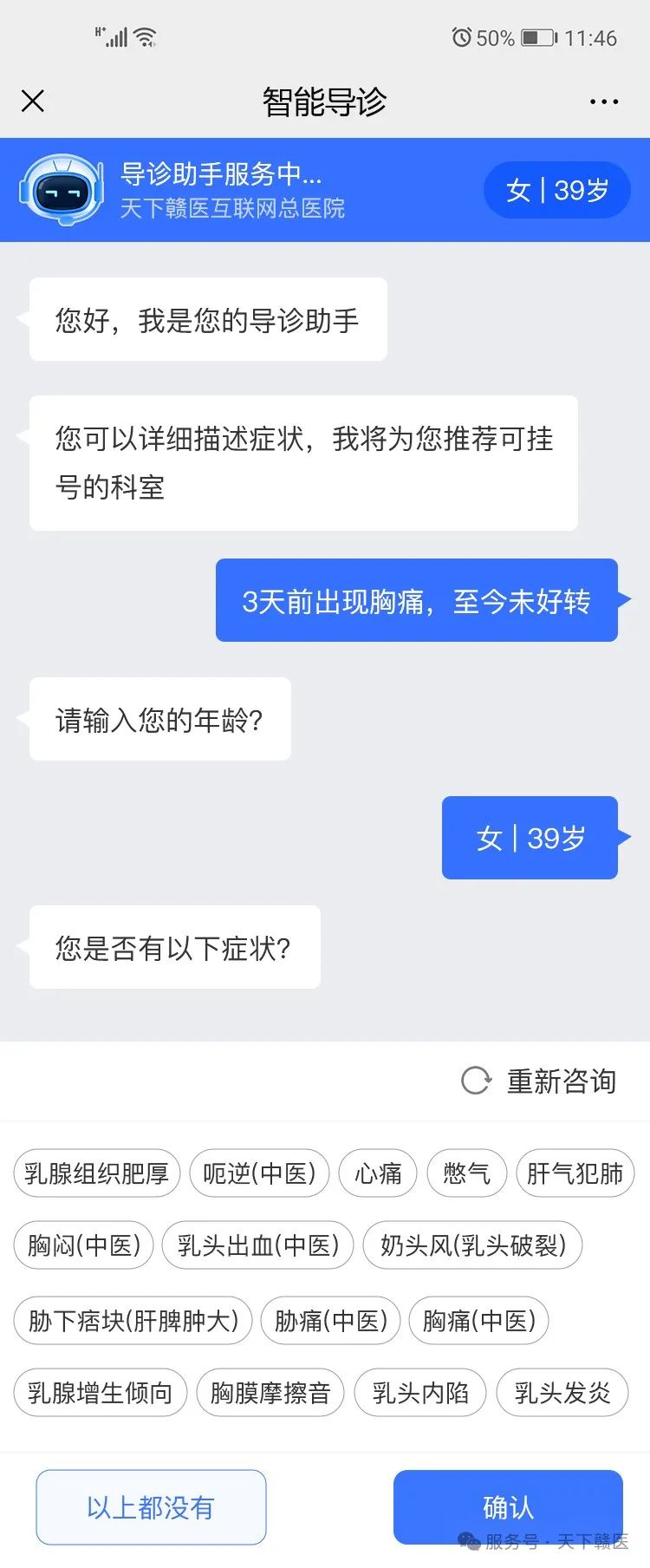Select the 胸痛(中医) symptom
This screenshot has height=1568, width=650.
479,1320
